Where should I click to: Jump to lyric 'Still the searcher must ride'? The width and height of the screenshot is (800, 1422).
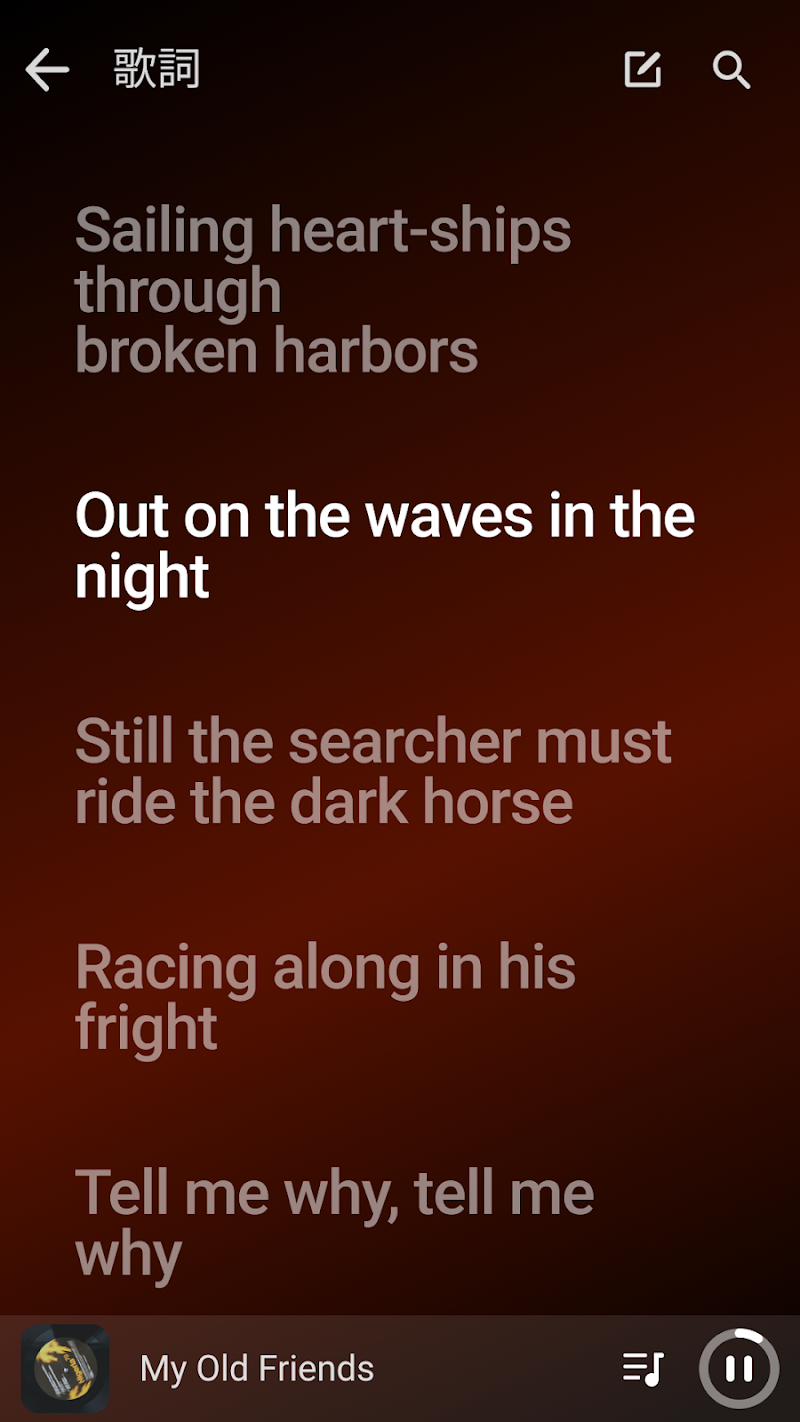coord(373,771)
